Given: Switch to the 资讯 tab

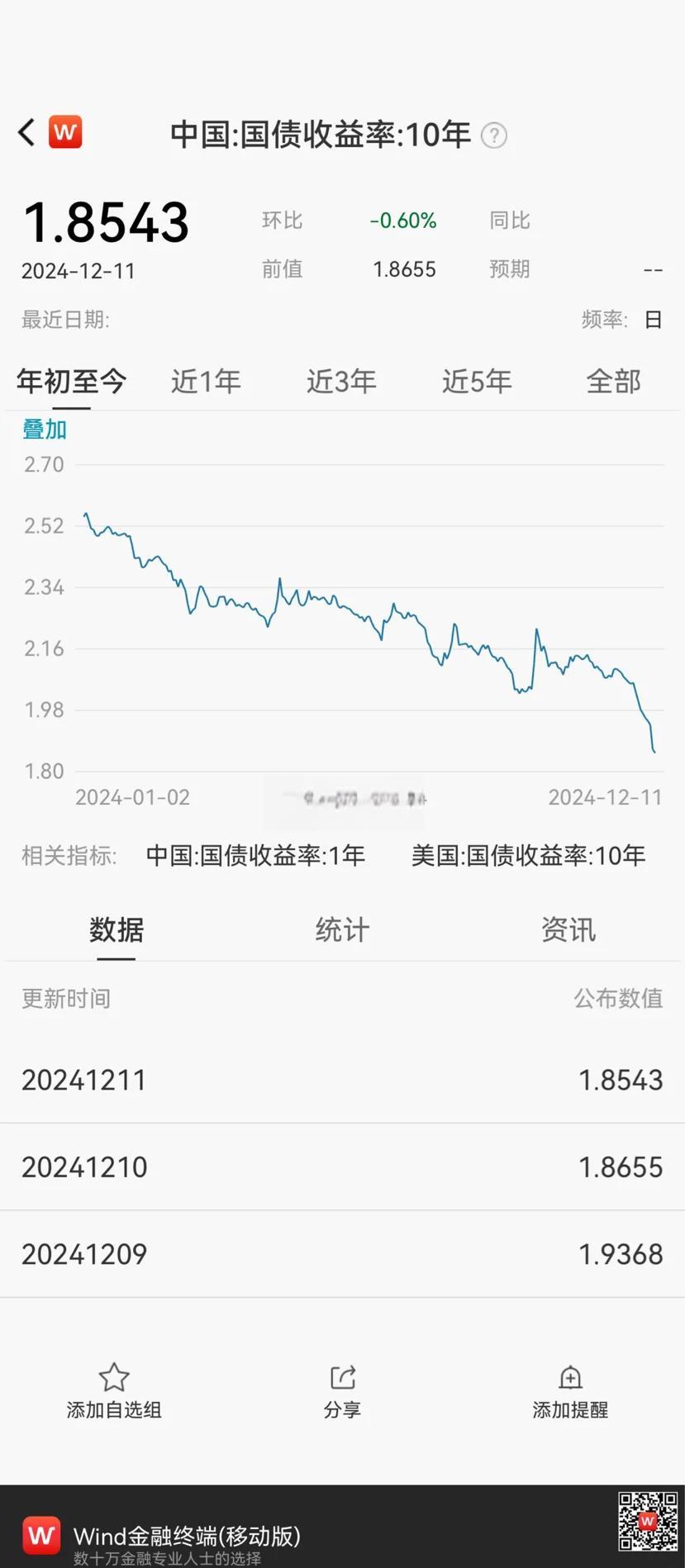Looking at the screenshot, I should tap(568, 929).
